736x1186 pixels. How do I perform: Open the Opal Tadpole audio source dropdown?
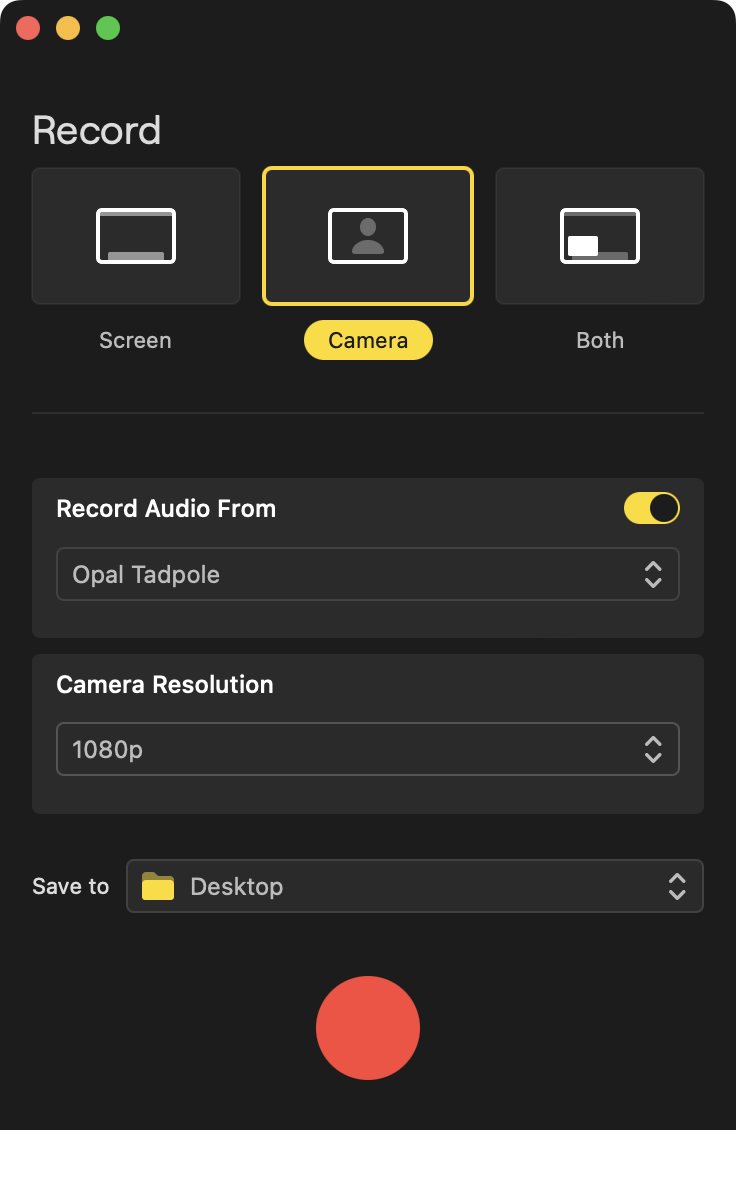point(368,574)
